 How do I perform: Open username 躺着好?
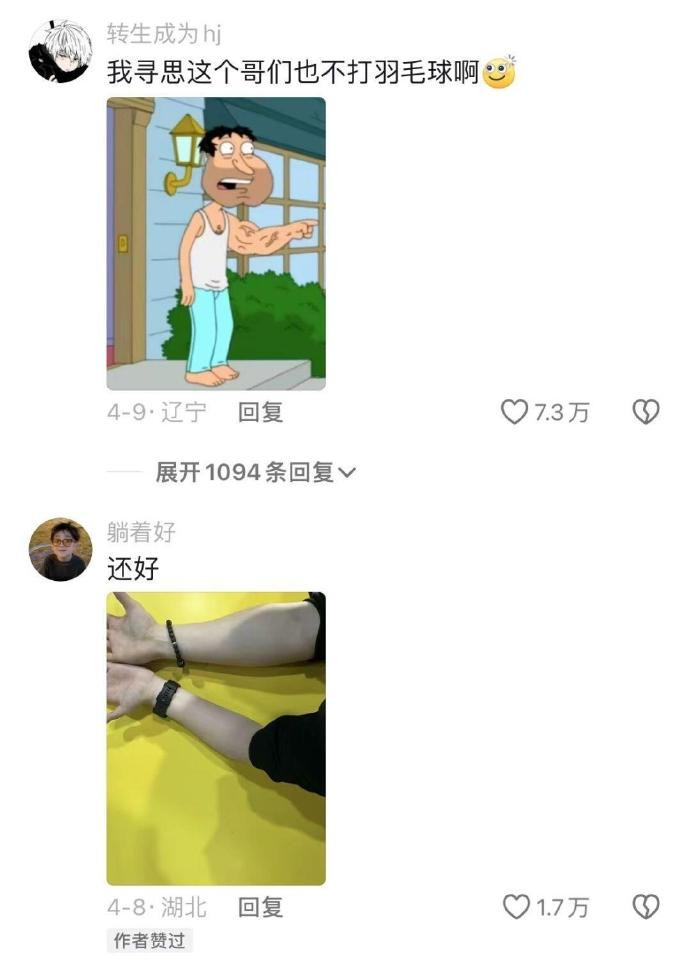(141, 531)
